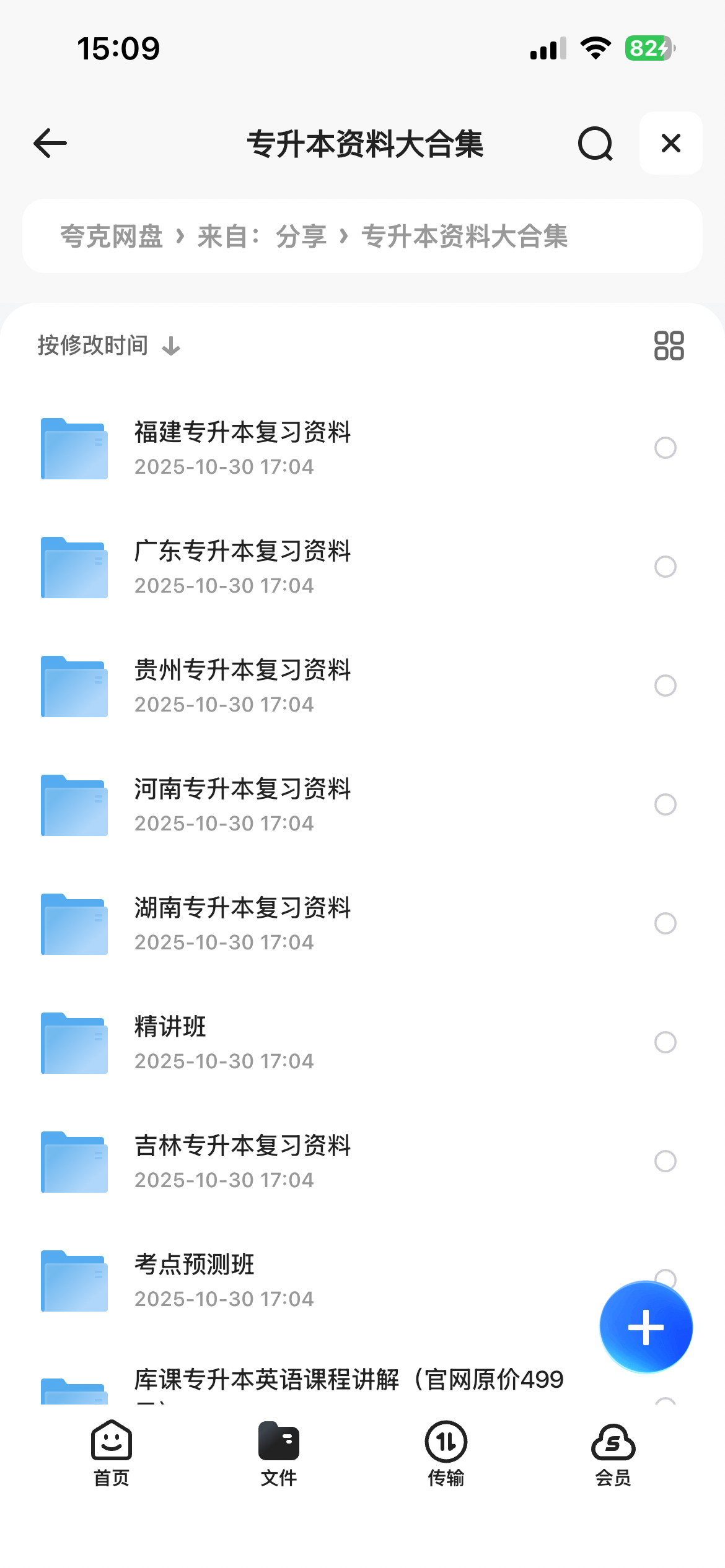This screenshot has height=1568, width=725.
Task: Open 分享 in the breadcrumb path
Action: 302,236
